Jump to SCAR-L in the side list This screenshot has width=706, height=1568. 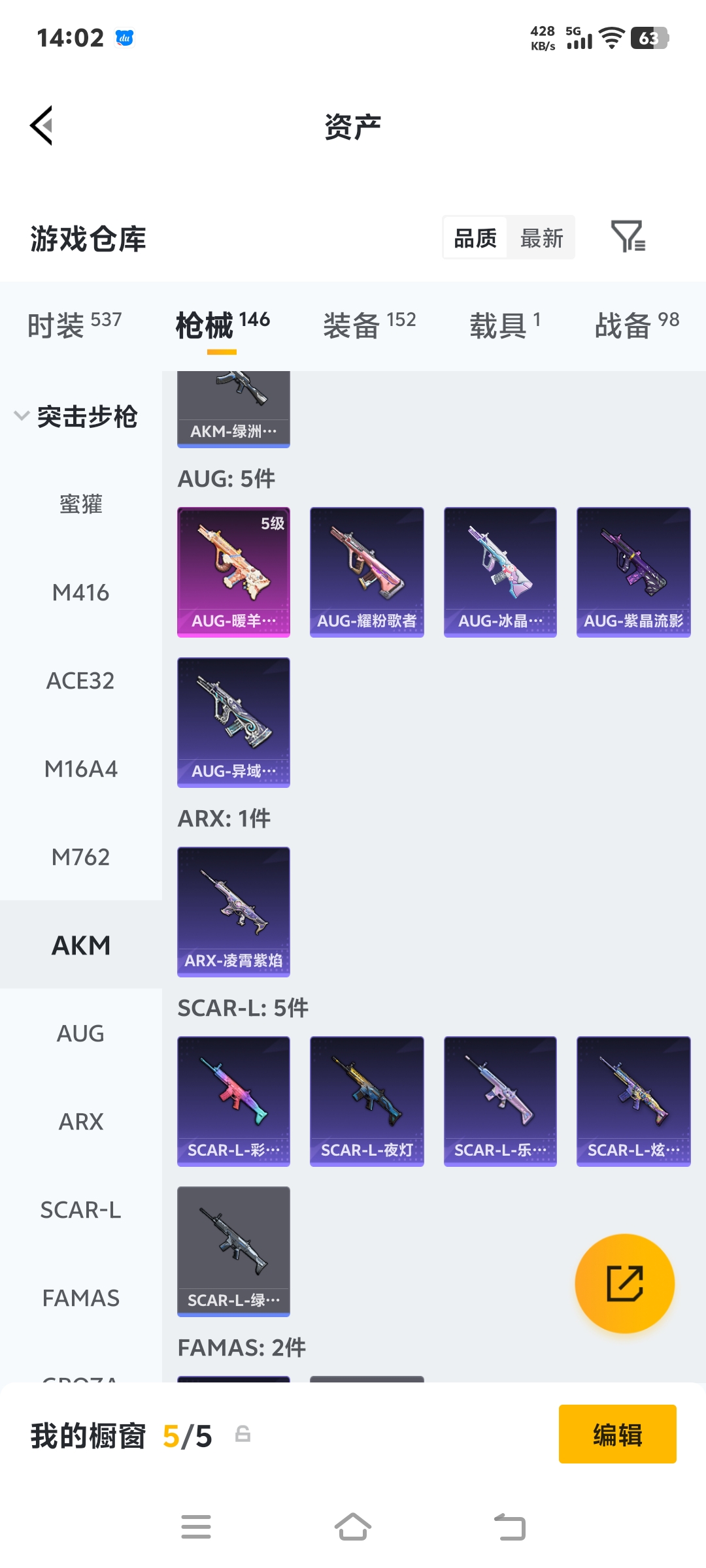pos(80,1210)
